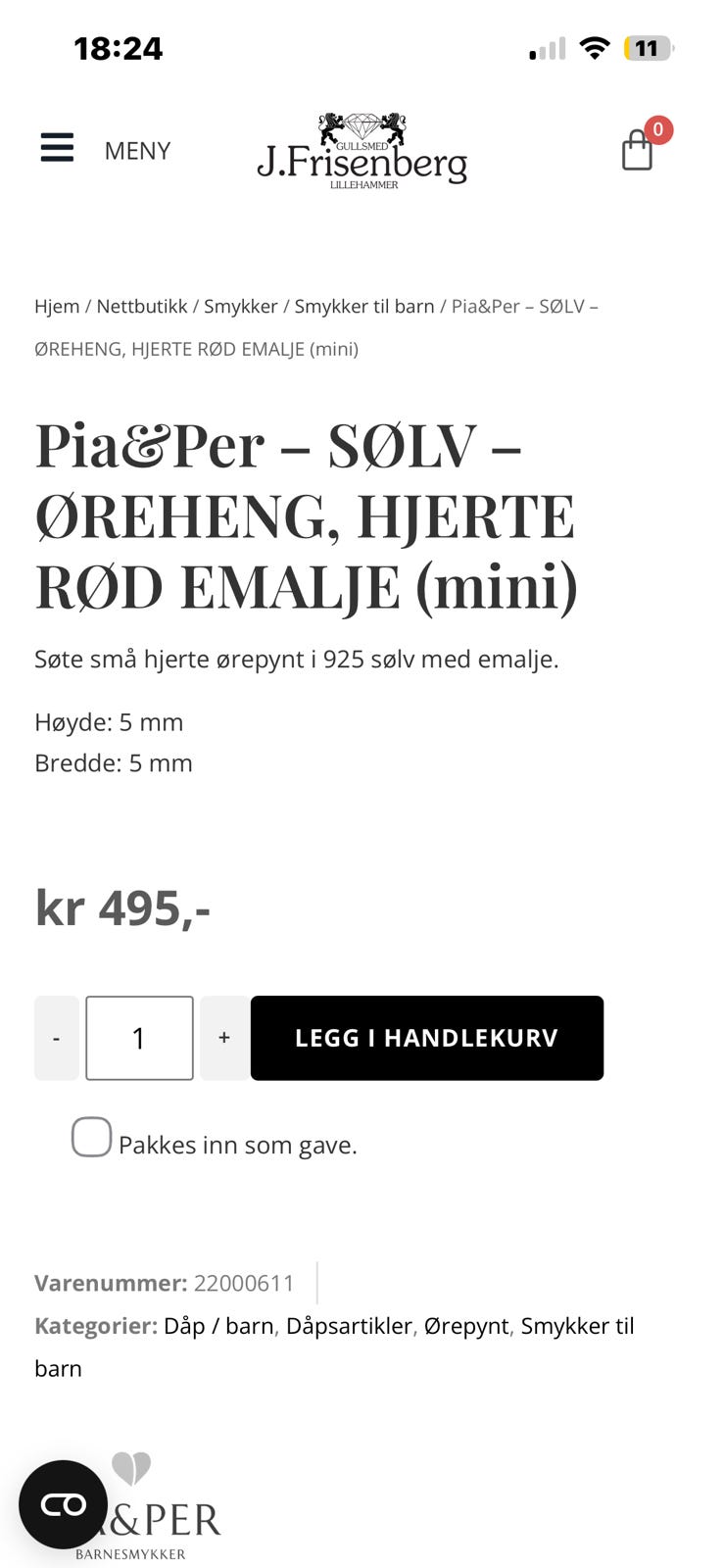
Task: Open the Dåpsartikler category link
Action: point(350,1325)
